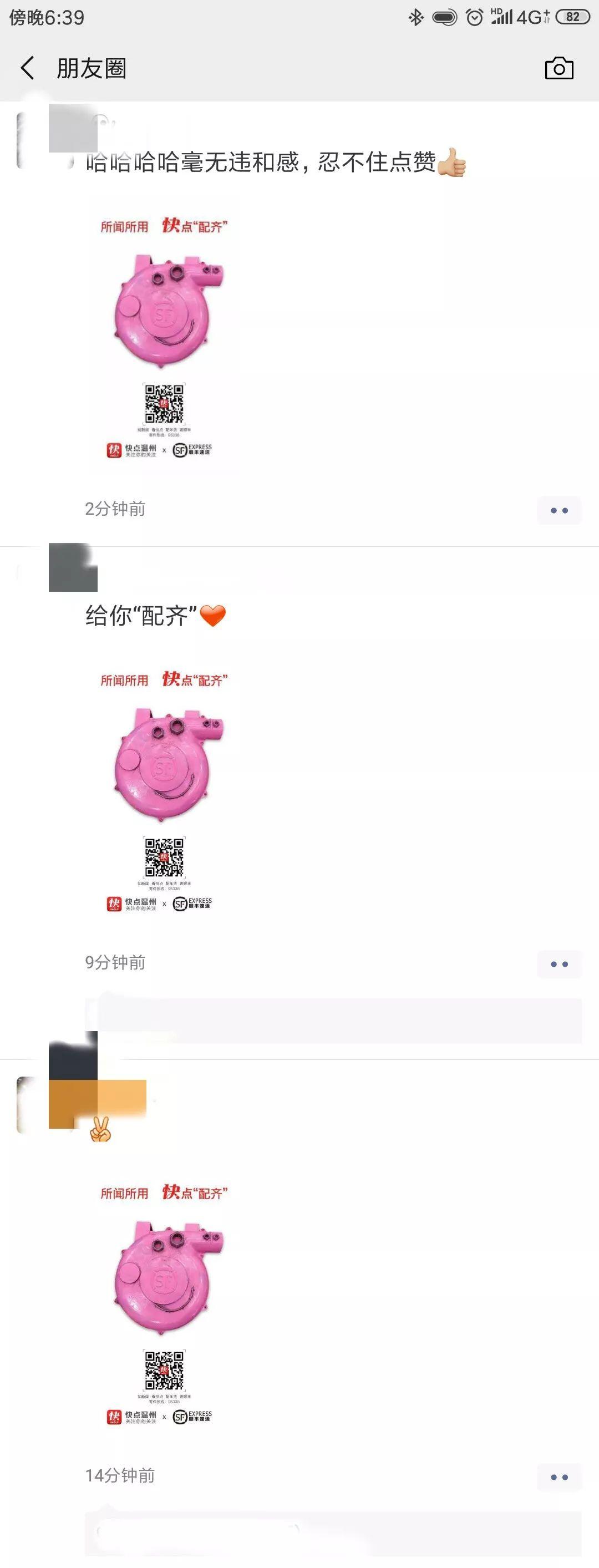
Task: Expand options on the middle post's two-dot button
Action: click(559, 964)
